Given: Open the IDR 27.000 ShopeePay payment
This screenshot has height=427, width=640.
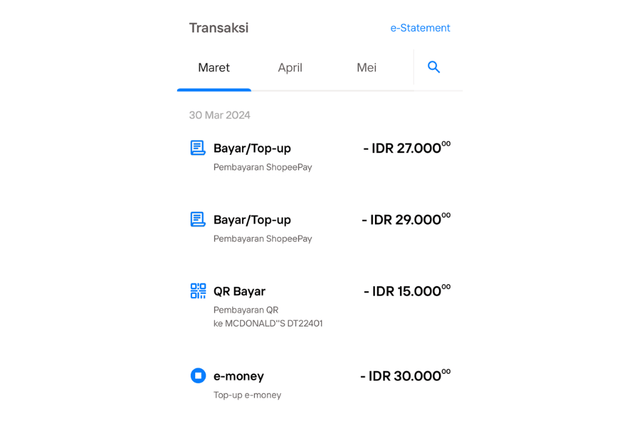Looking at the screenshot, I should pos(320,156).
